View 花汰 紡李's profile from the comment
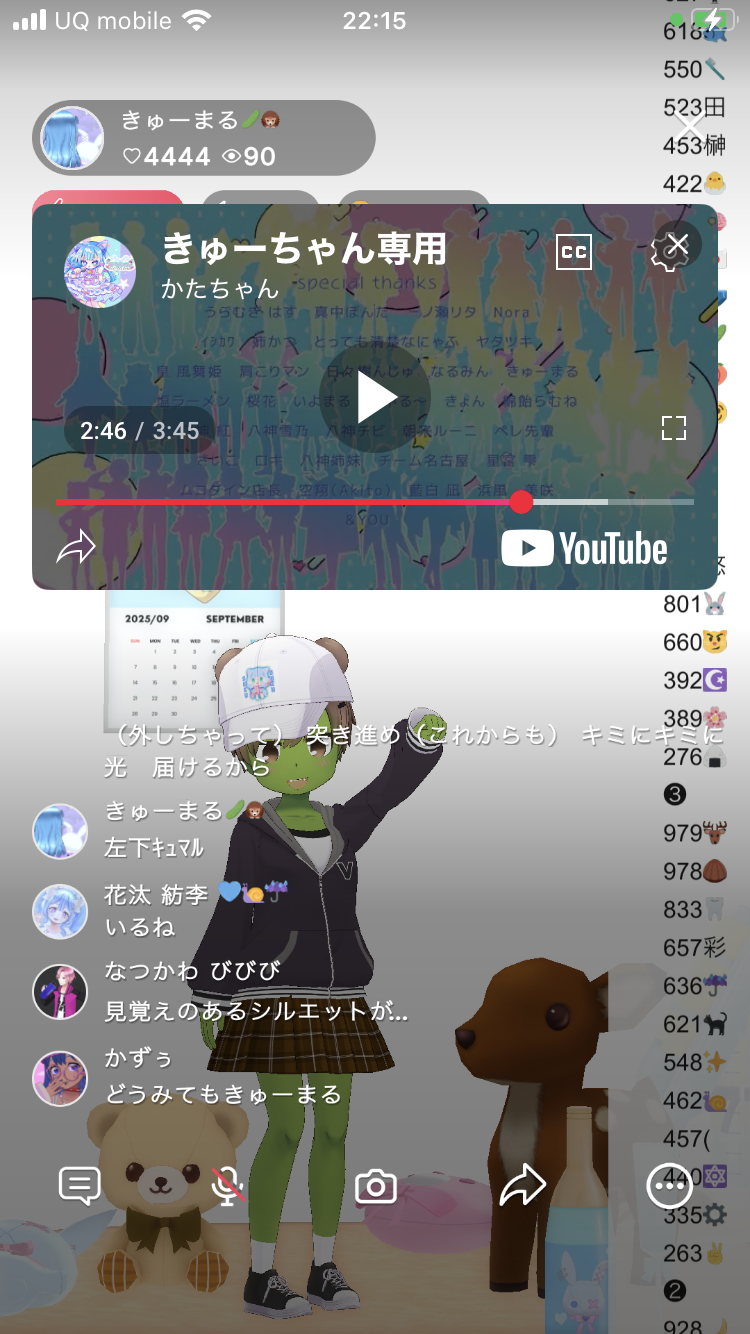750x1334 pixels. pyautogui.click(x=60, y=912)
